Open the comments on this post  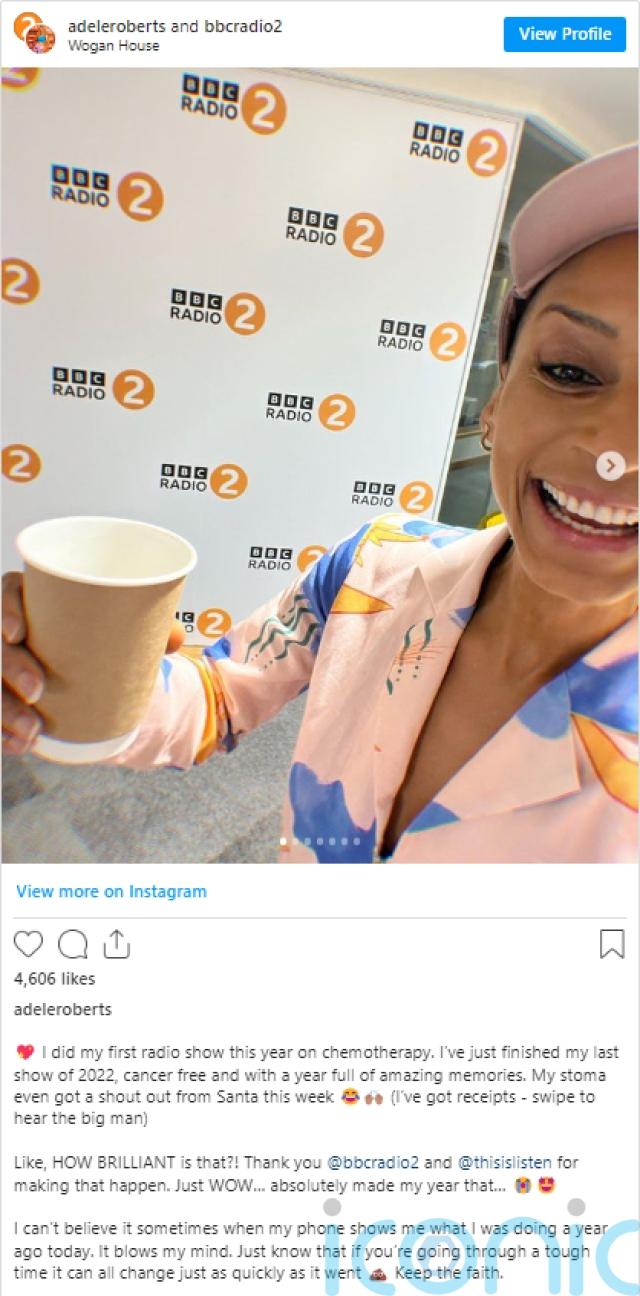tap(73, 944)
